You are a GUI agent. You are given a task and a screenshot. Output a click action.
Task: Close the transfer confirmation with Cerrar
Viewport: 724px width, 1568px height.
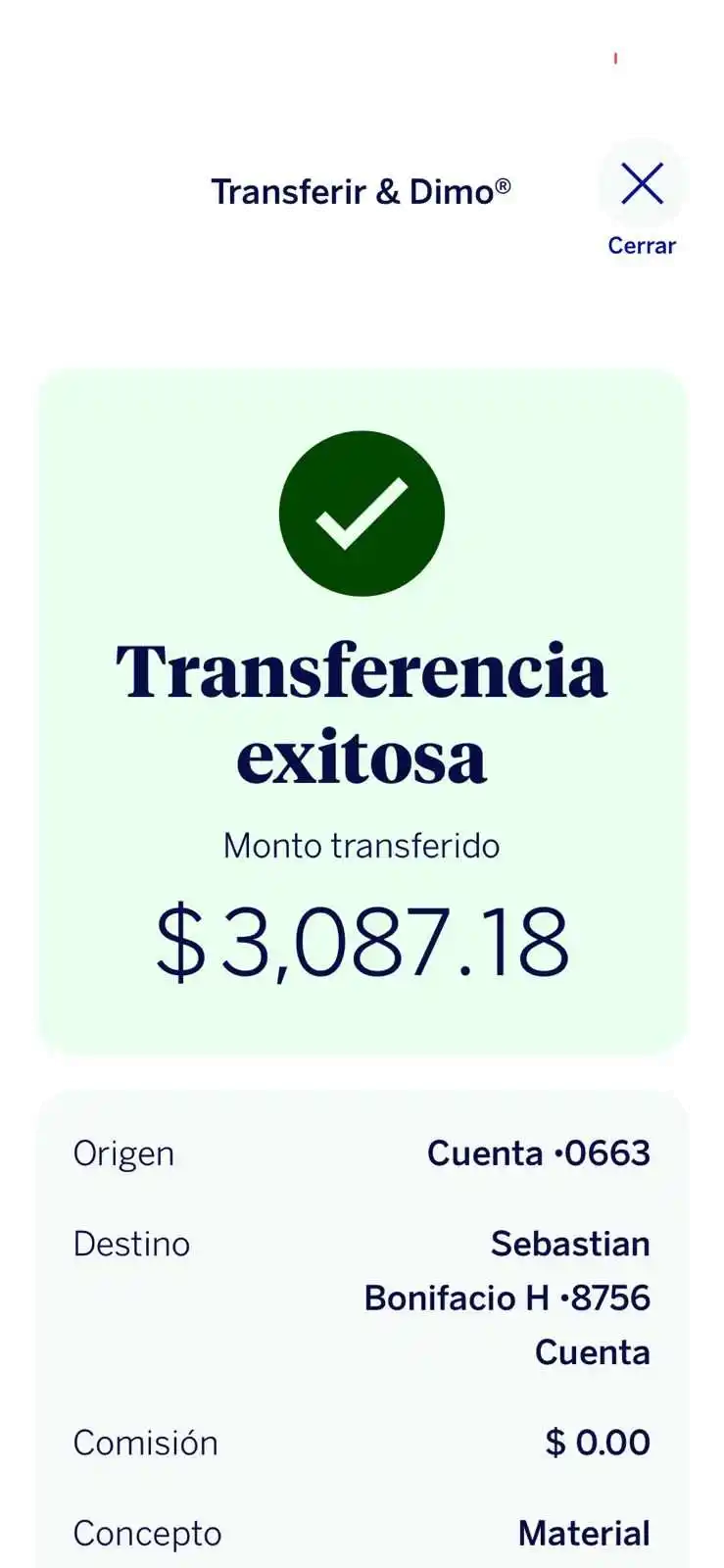click(x=642, y=185)
